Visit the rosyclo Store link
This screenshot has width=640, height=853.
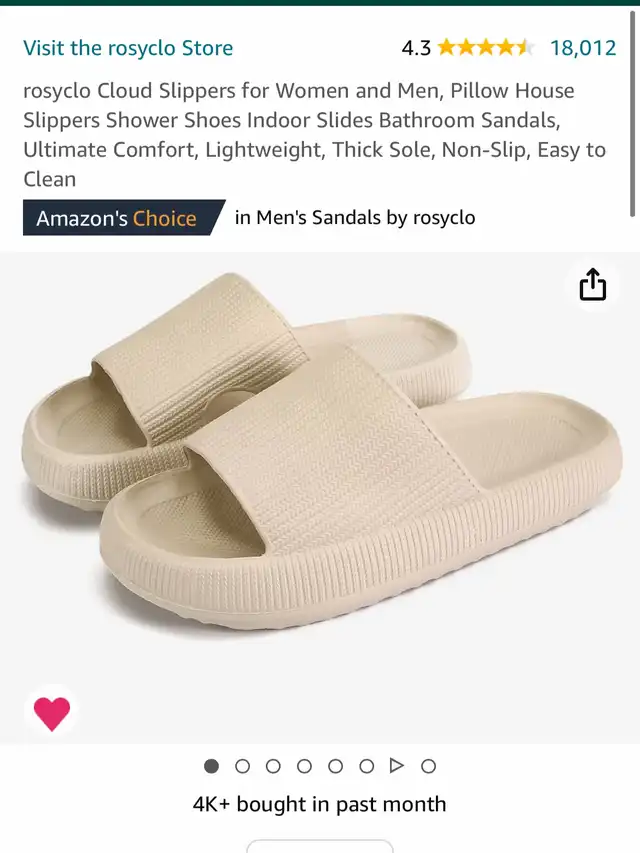128,48
